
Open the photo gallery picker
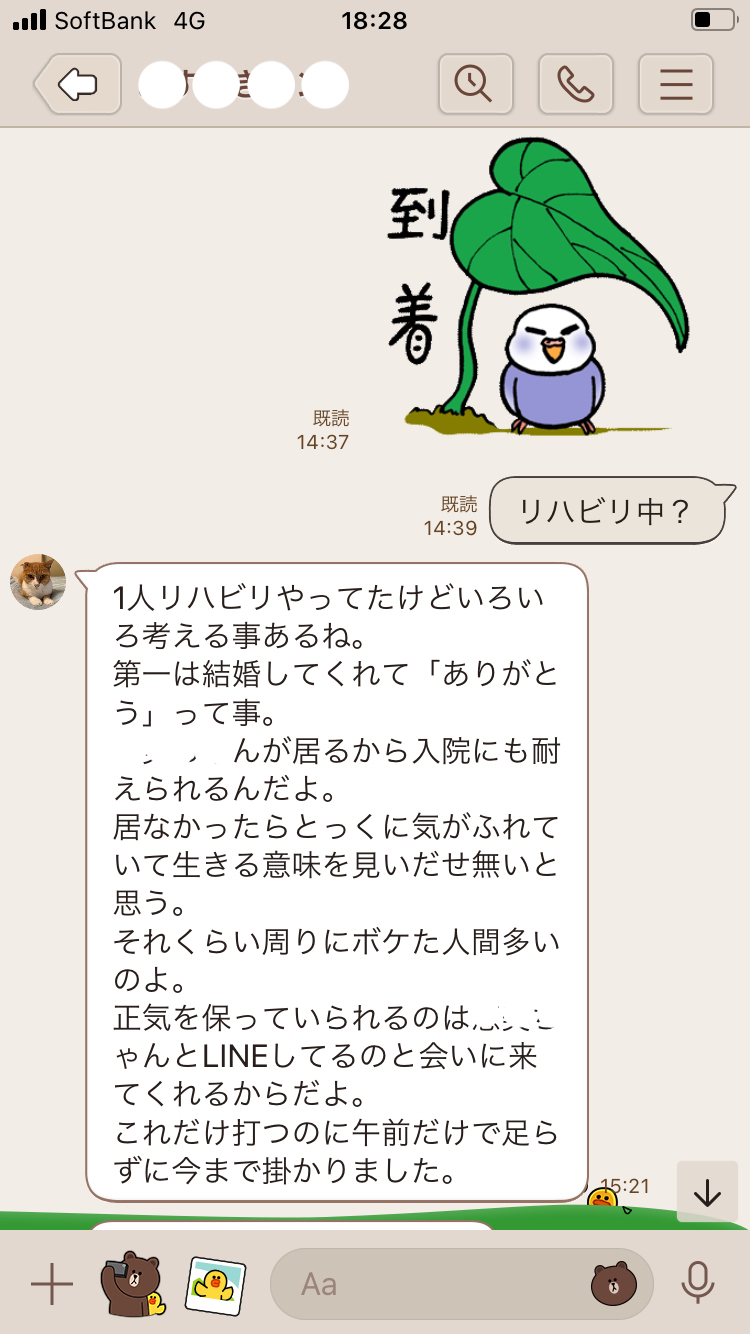215,1283
